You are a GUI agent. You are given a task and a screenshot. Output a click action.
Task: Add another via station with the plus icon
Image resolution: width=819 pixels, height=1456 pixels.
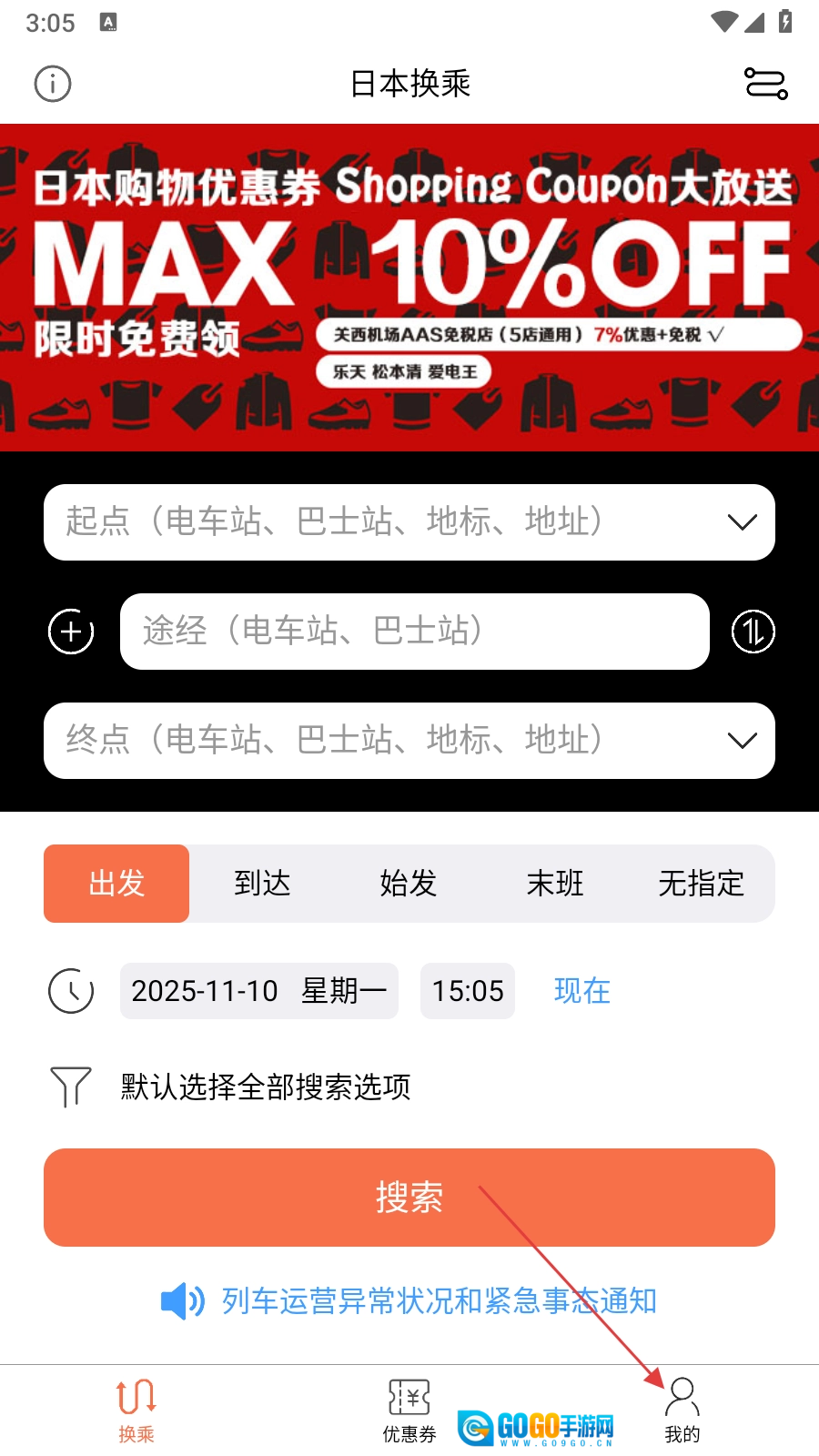coord(71,632)
